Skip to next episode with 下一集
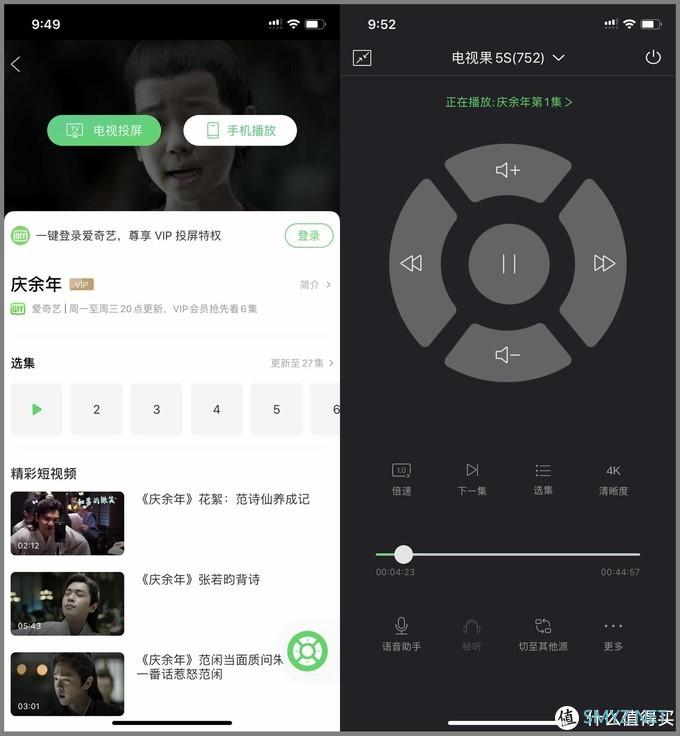This screenshot has width=680, height=736. click(x=472, y=479)
